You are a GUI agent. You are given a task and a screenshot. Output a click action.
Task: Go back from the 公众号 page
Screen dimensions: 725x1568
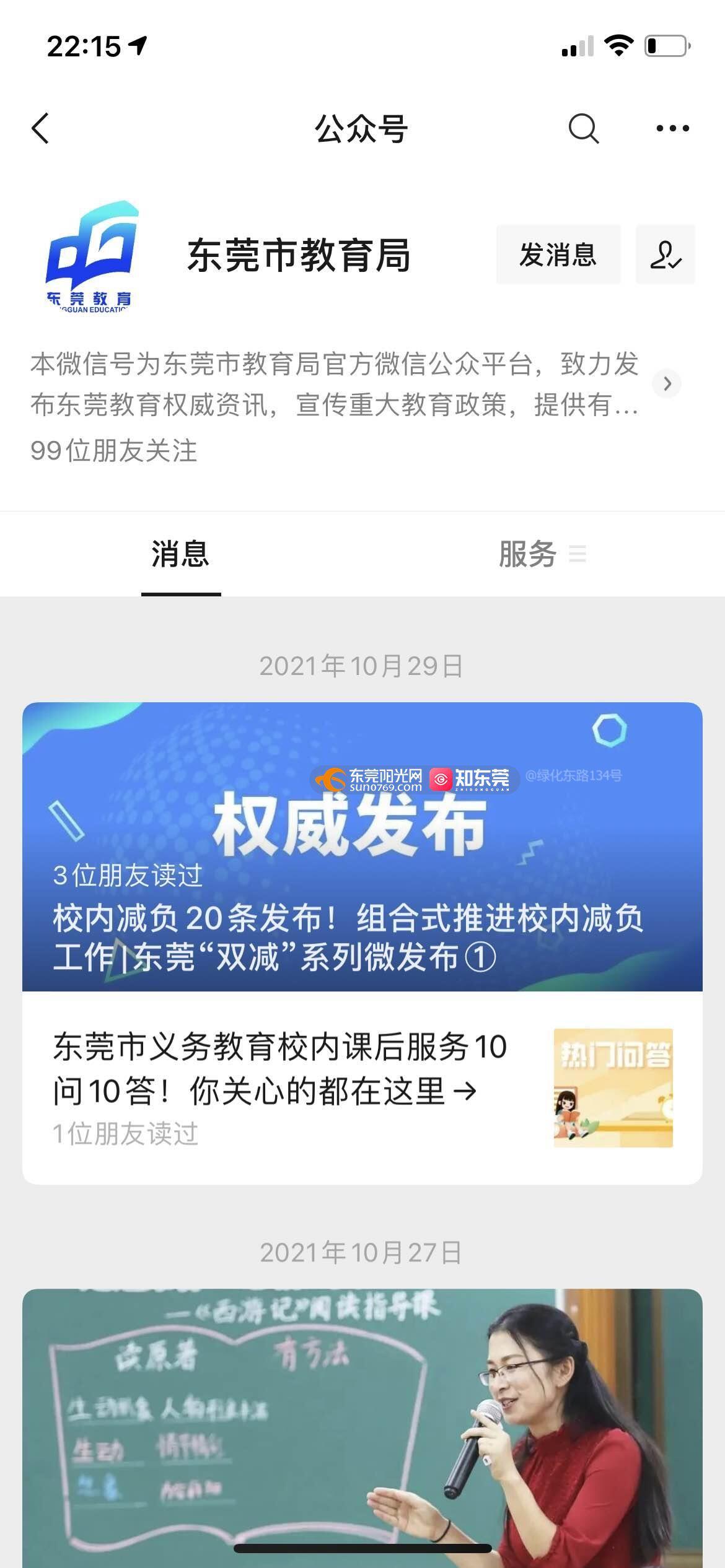tap(40, 129)
